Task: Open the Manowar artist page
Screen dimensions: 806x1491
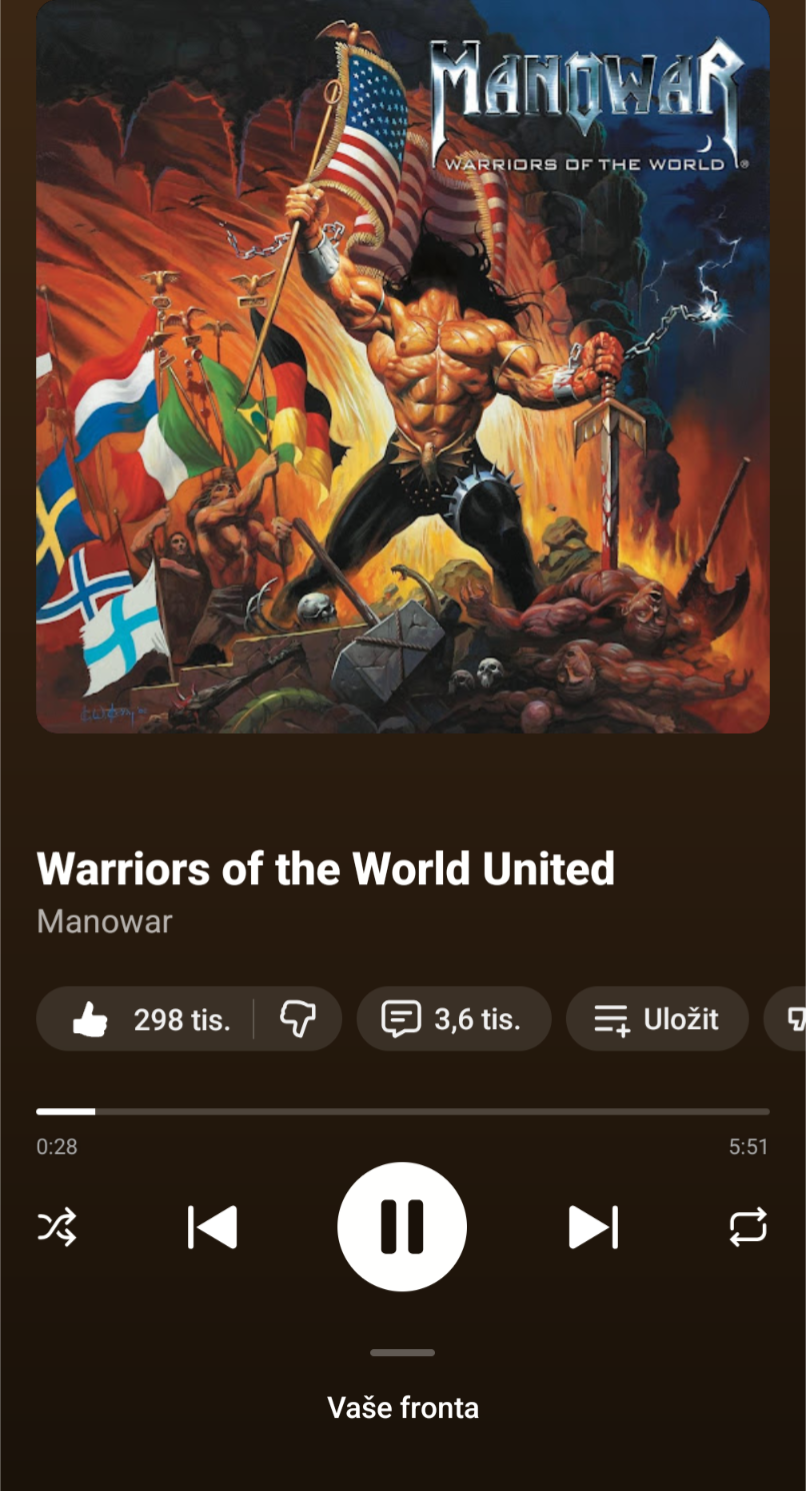Action: coord(104,921)
